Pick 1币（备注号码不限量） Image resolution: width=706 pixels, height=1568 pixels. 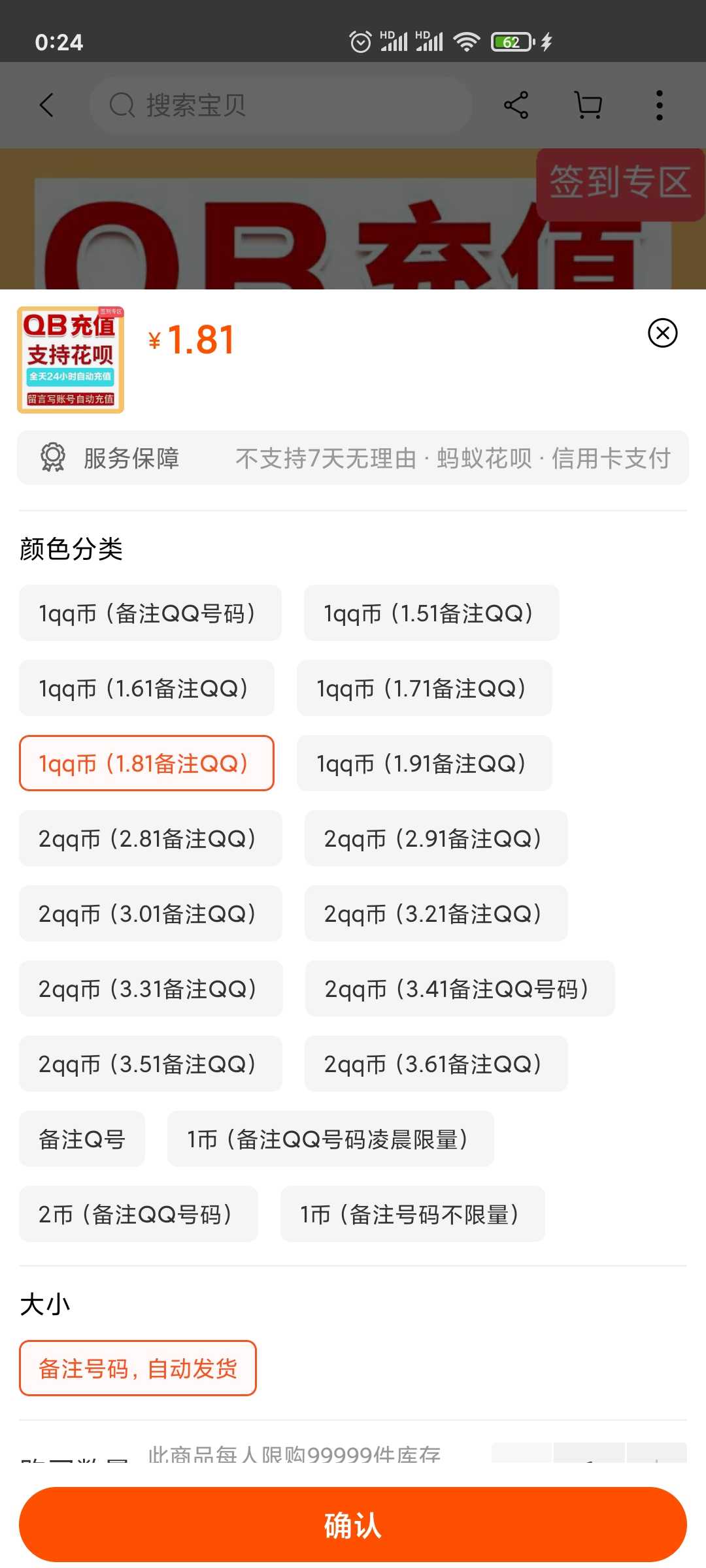(x=412, y=1215)
